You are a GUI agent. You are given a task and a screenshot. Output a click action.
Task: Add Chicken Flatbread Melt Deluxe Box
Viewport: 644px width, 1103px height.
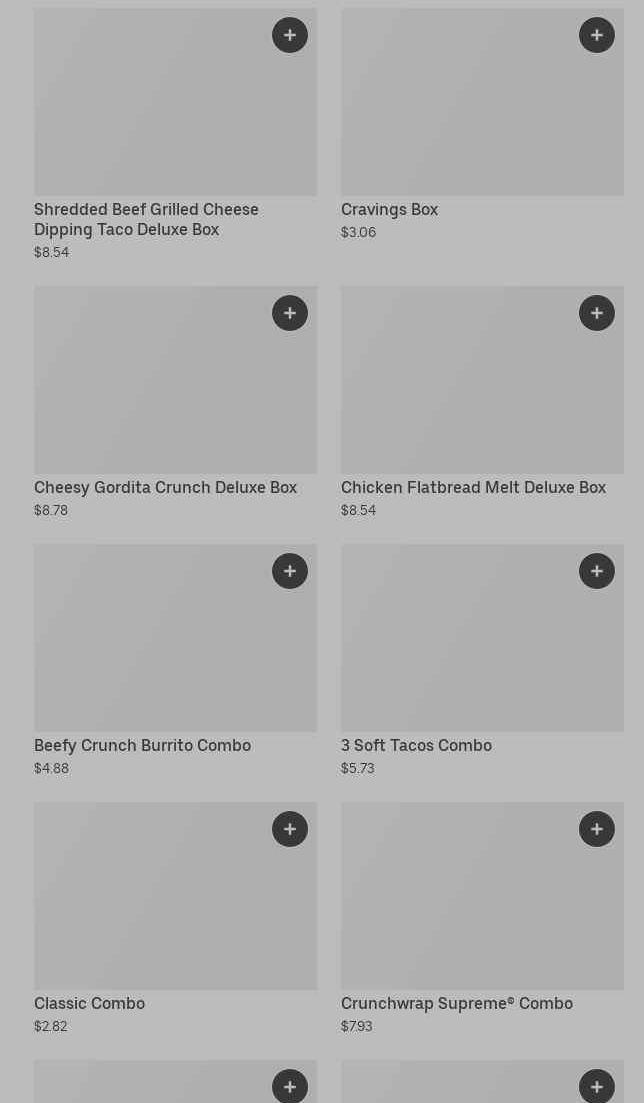tap(597, 313)
